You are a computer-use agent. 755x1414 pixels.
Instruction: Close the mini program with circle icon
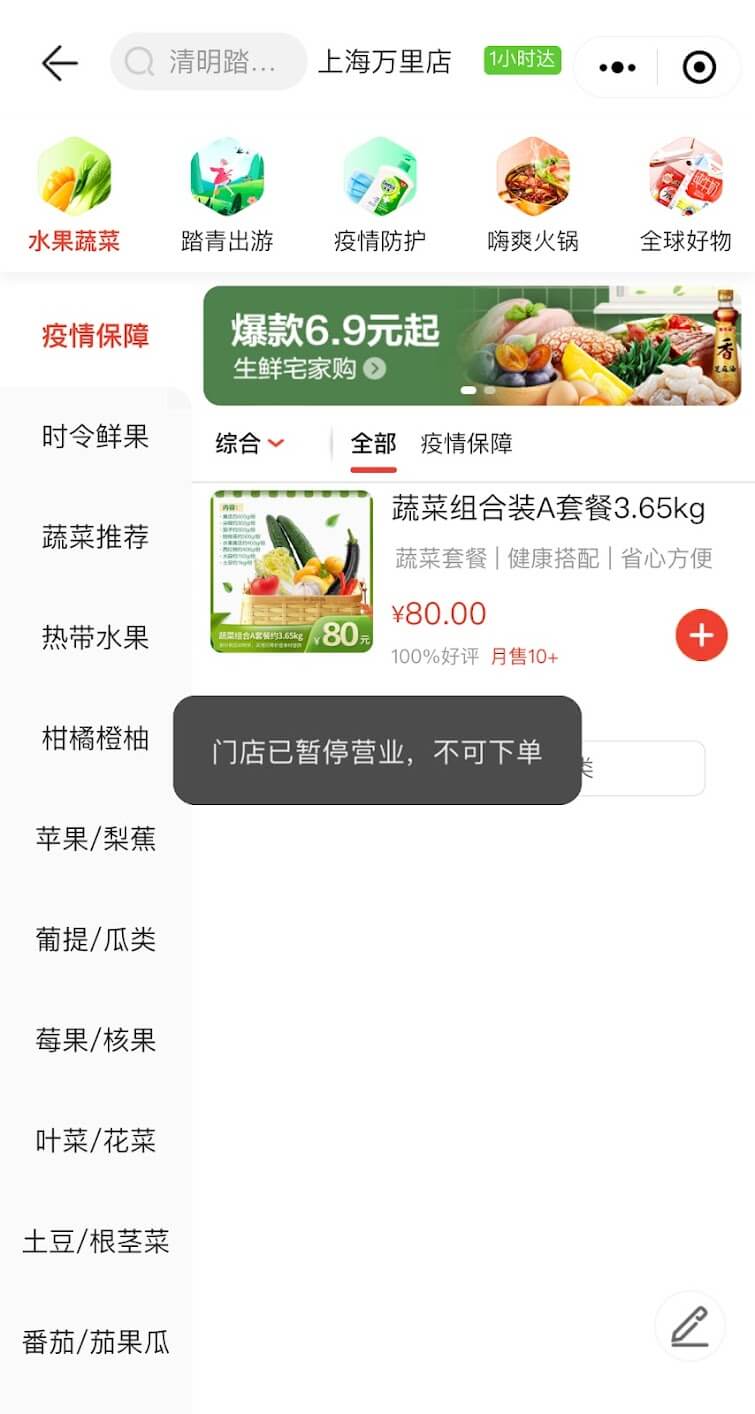[x=699, y=67]
